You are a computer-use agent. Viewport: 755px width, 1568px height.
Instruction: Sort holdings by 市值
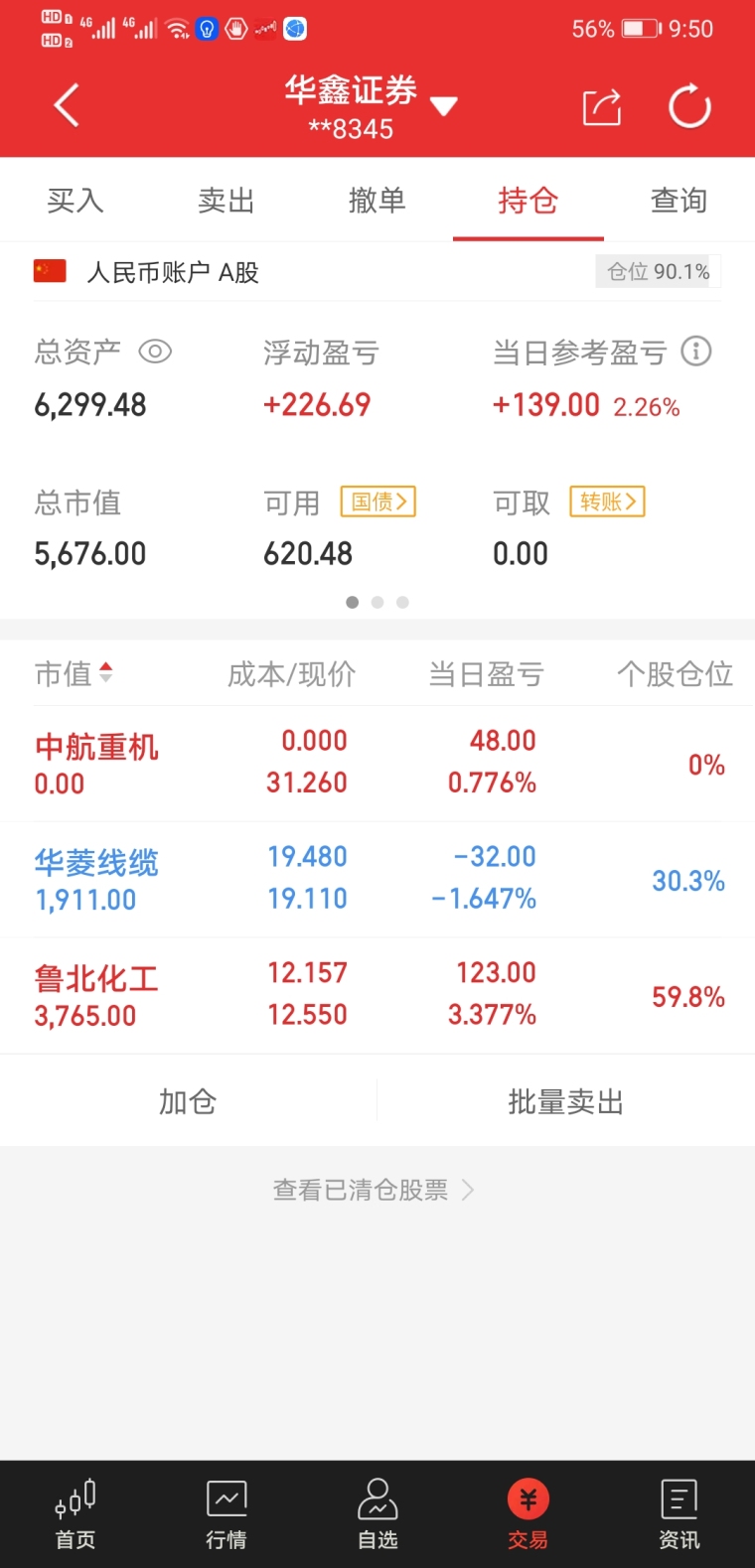tap(75, 674)
